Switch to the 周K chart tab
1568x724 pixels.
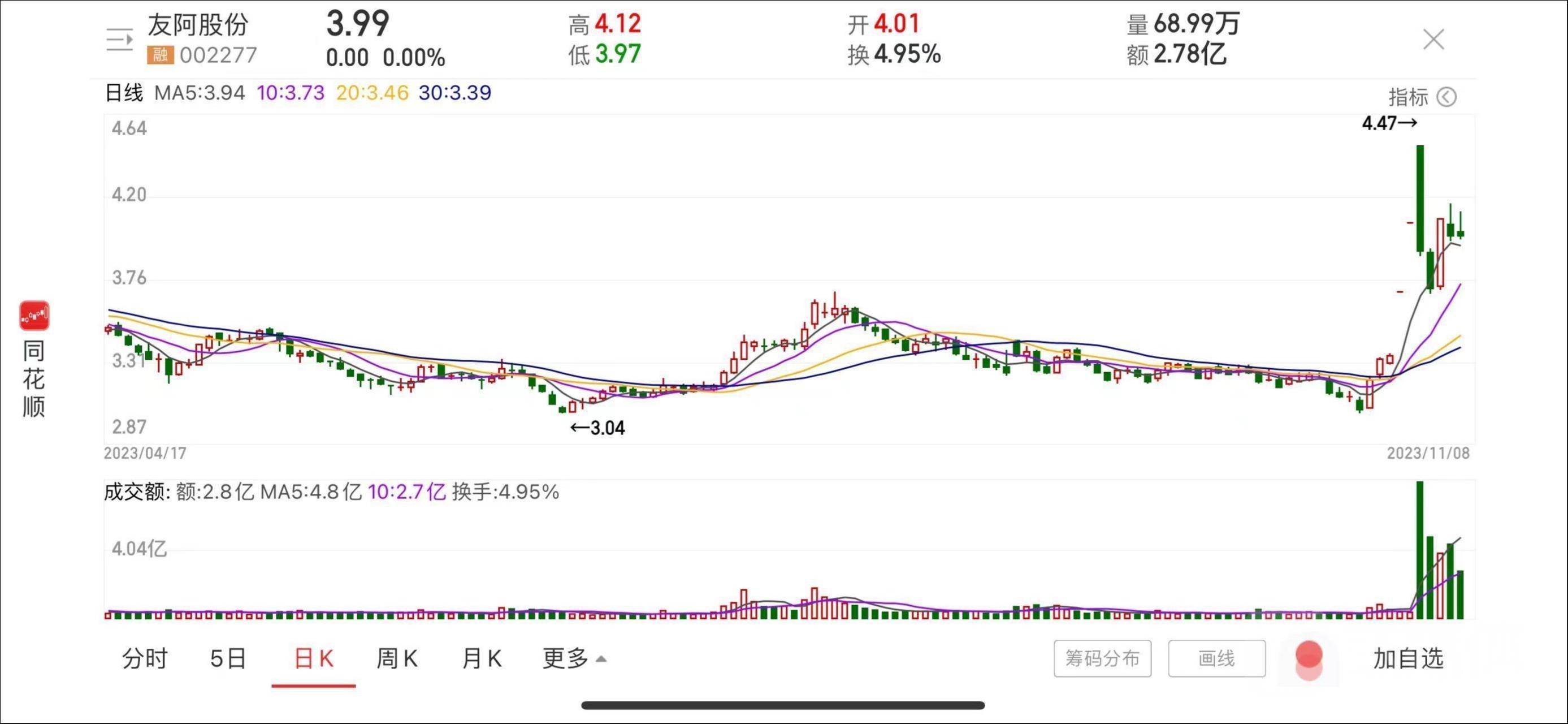tap(396, 658)
